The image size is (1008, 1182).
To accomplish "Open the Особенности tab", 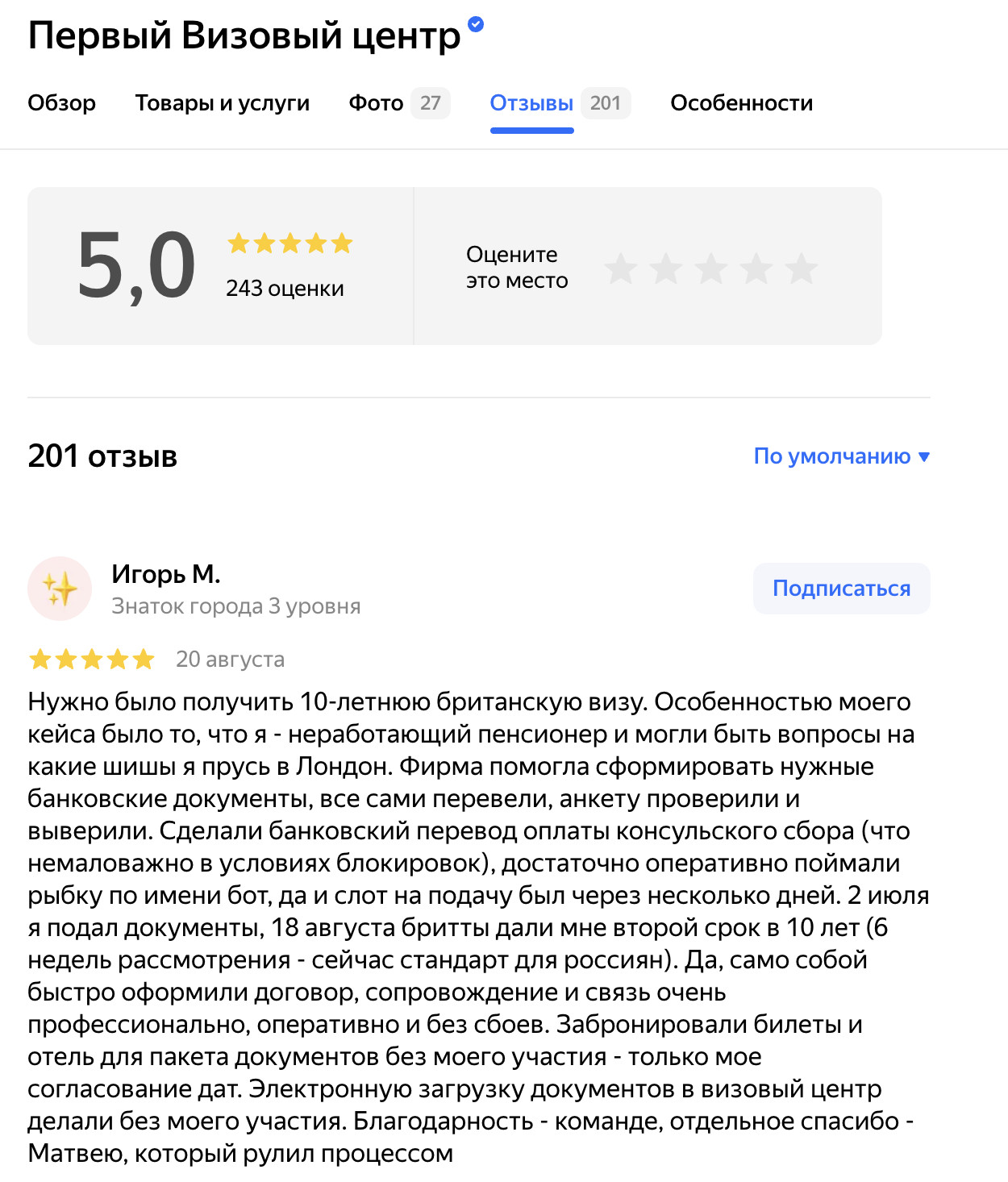I will [741, 103].
